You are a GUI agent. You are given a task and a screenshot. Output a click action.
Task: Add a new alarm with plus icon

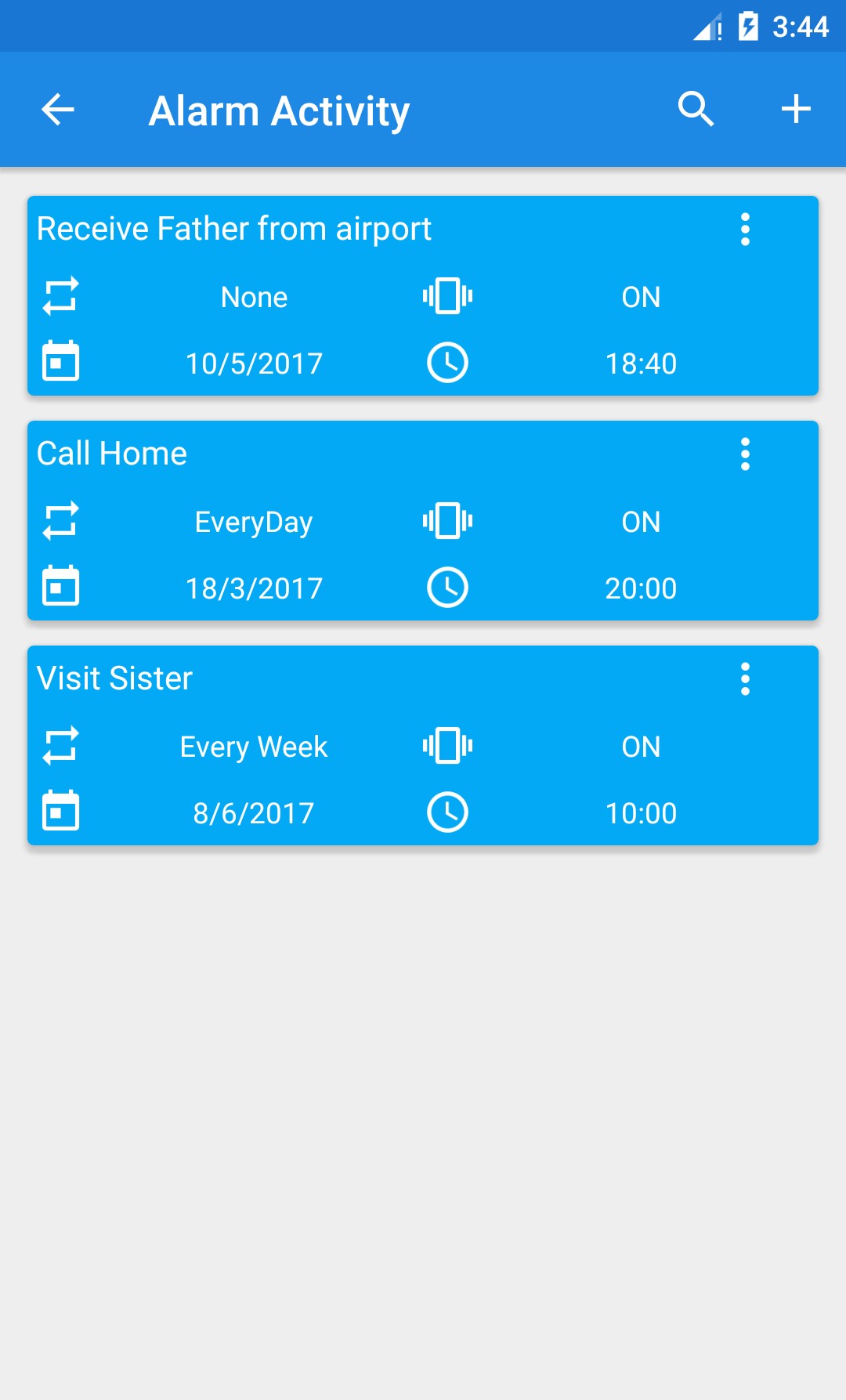point(795,109)
